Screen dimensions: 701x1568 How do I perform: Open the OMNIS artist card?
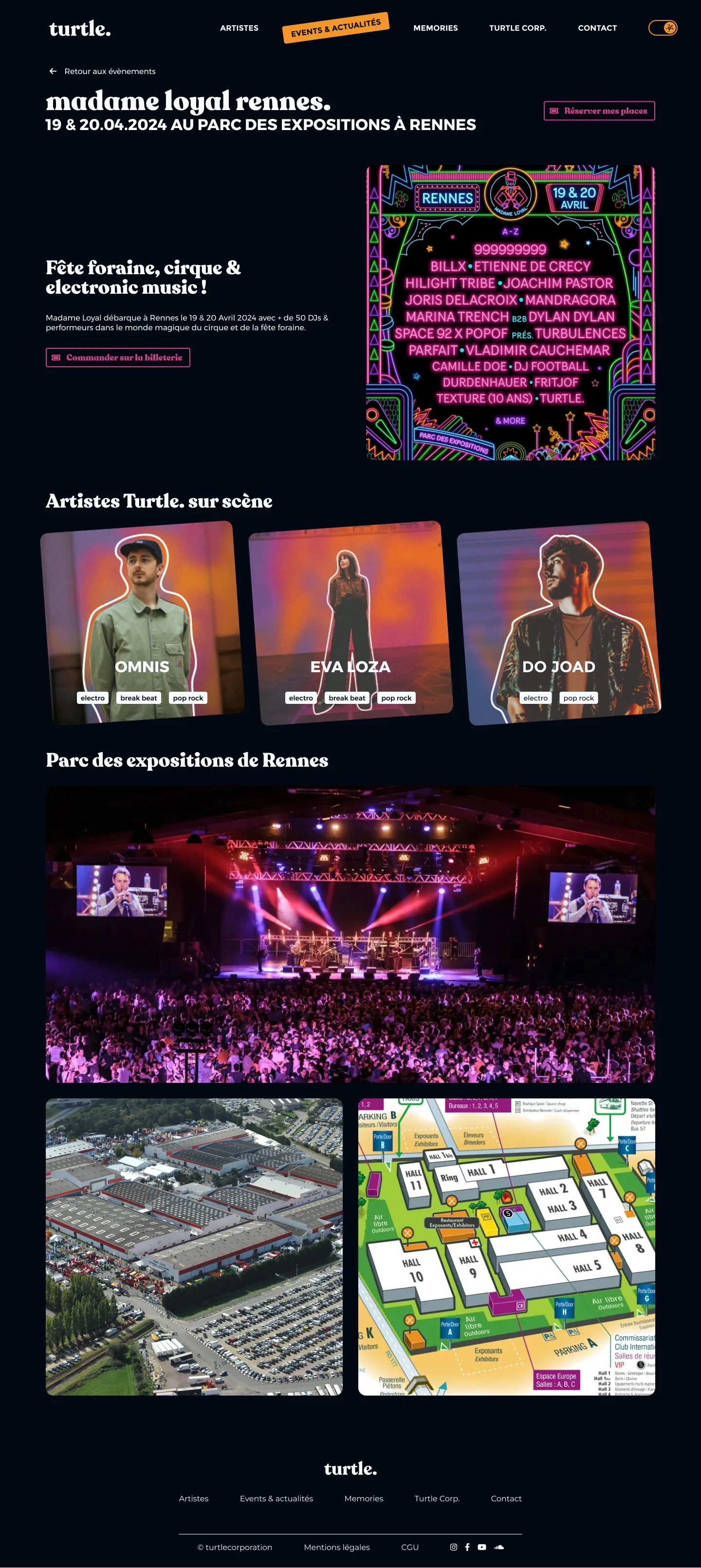point(142,622)
